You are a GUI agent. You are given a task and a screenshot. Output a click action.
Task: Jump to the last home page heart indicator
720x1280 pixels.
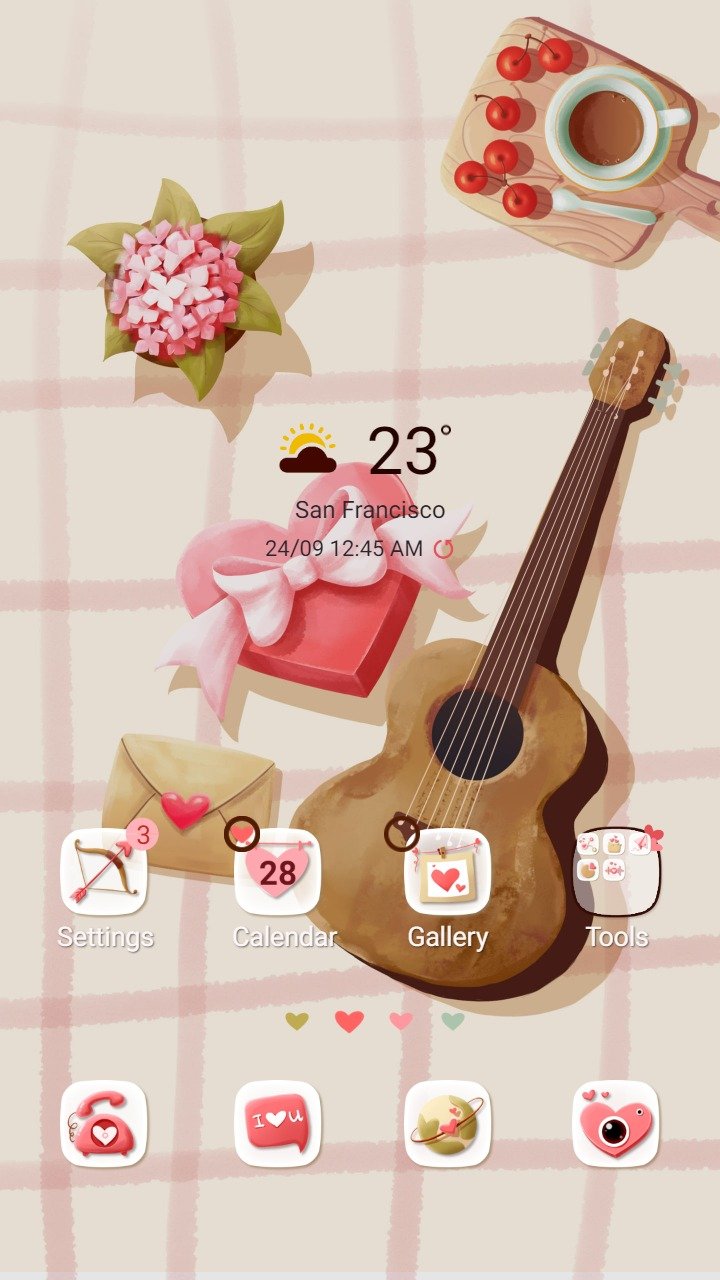[x=453, y=1021]
